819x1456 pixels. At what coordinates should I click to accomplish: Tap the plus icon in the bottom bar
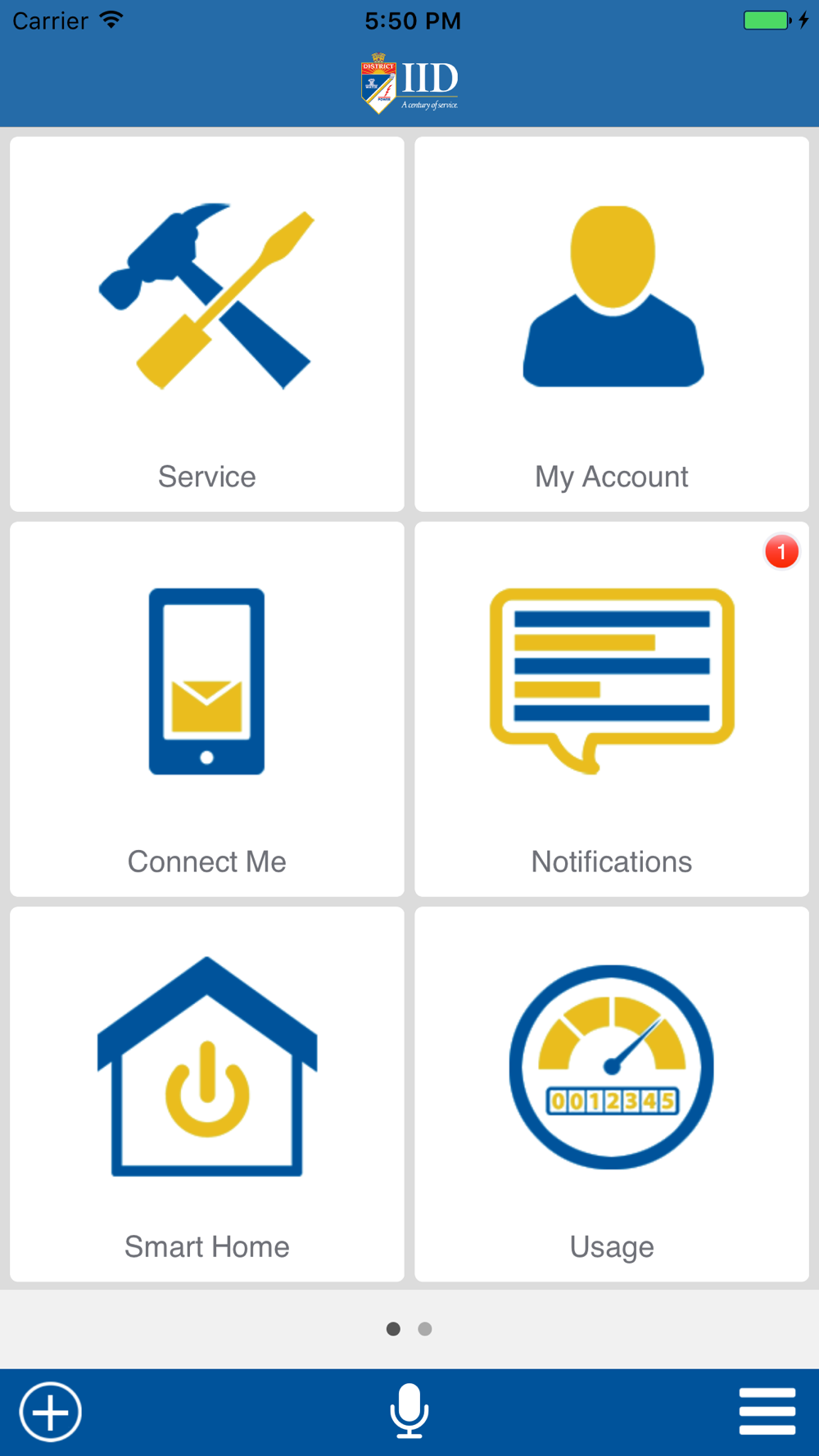coord(51,1412)
